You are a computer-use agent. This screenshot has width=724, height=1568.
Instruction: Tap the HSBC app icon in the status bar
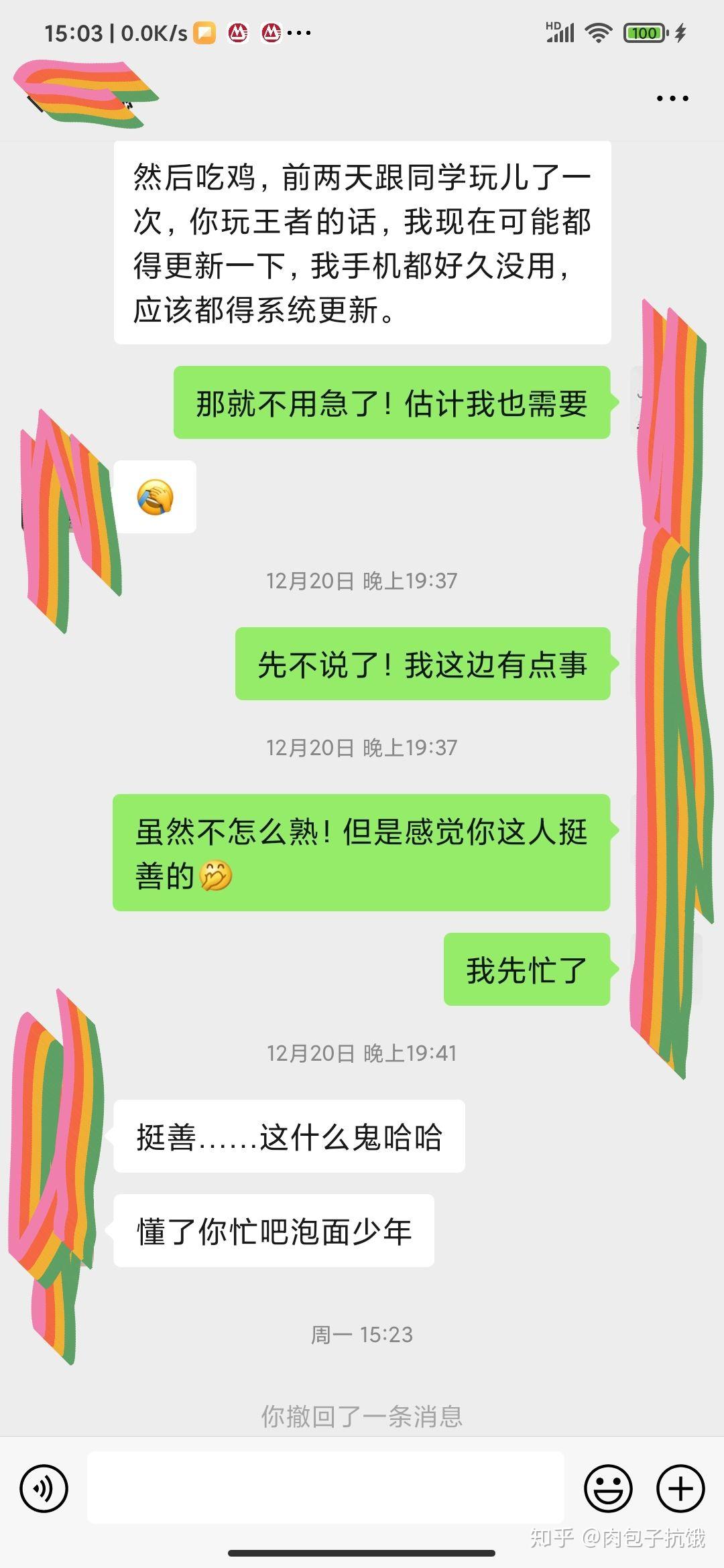tap(238, 31)
